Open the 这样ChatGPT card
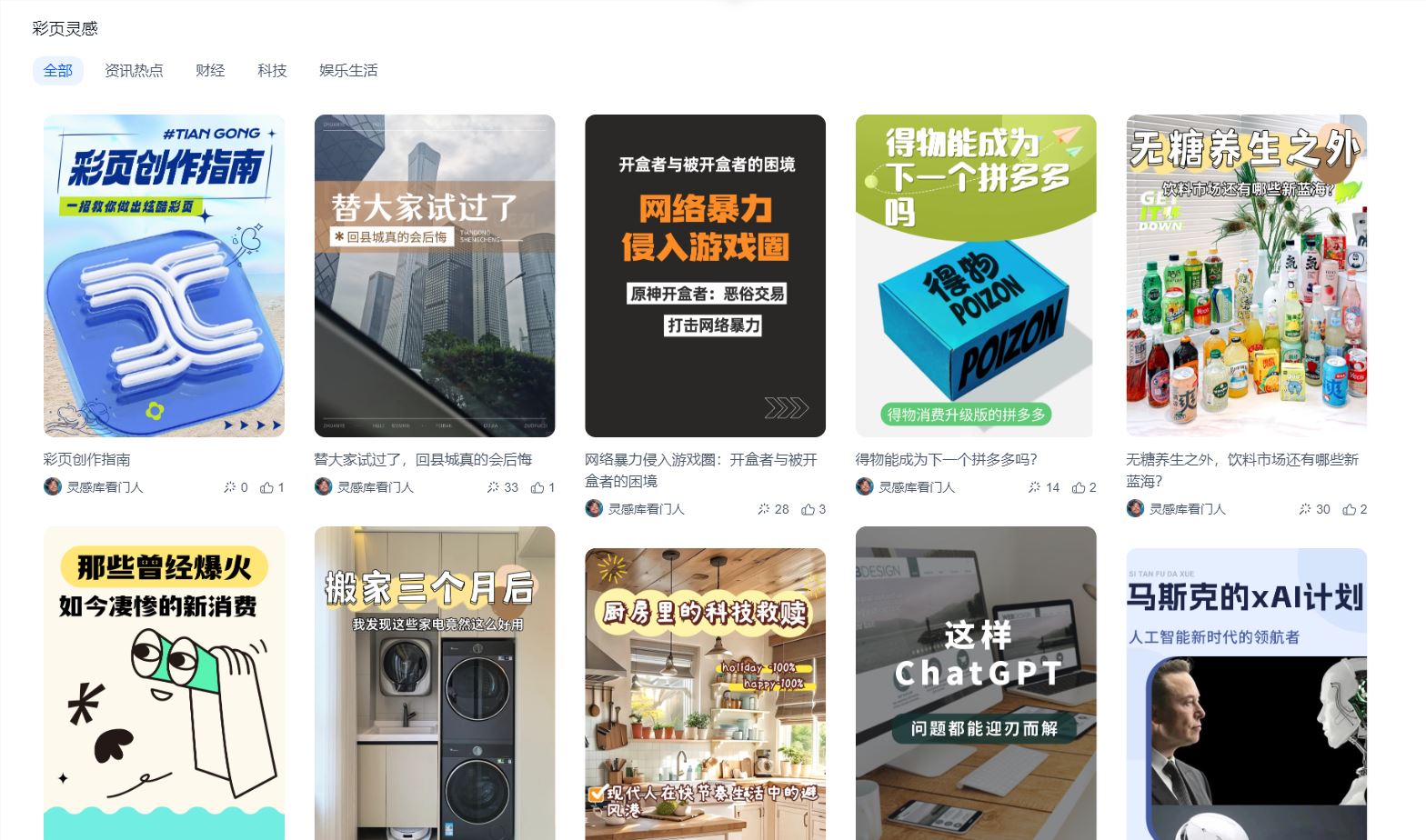 [976, 682]
